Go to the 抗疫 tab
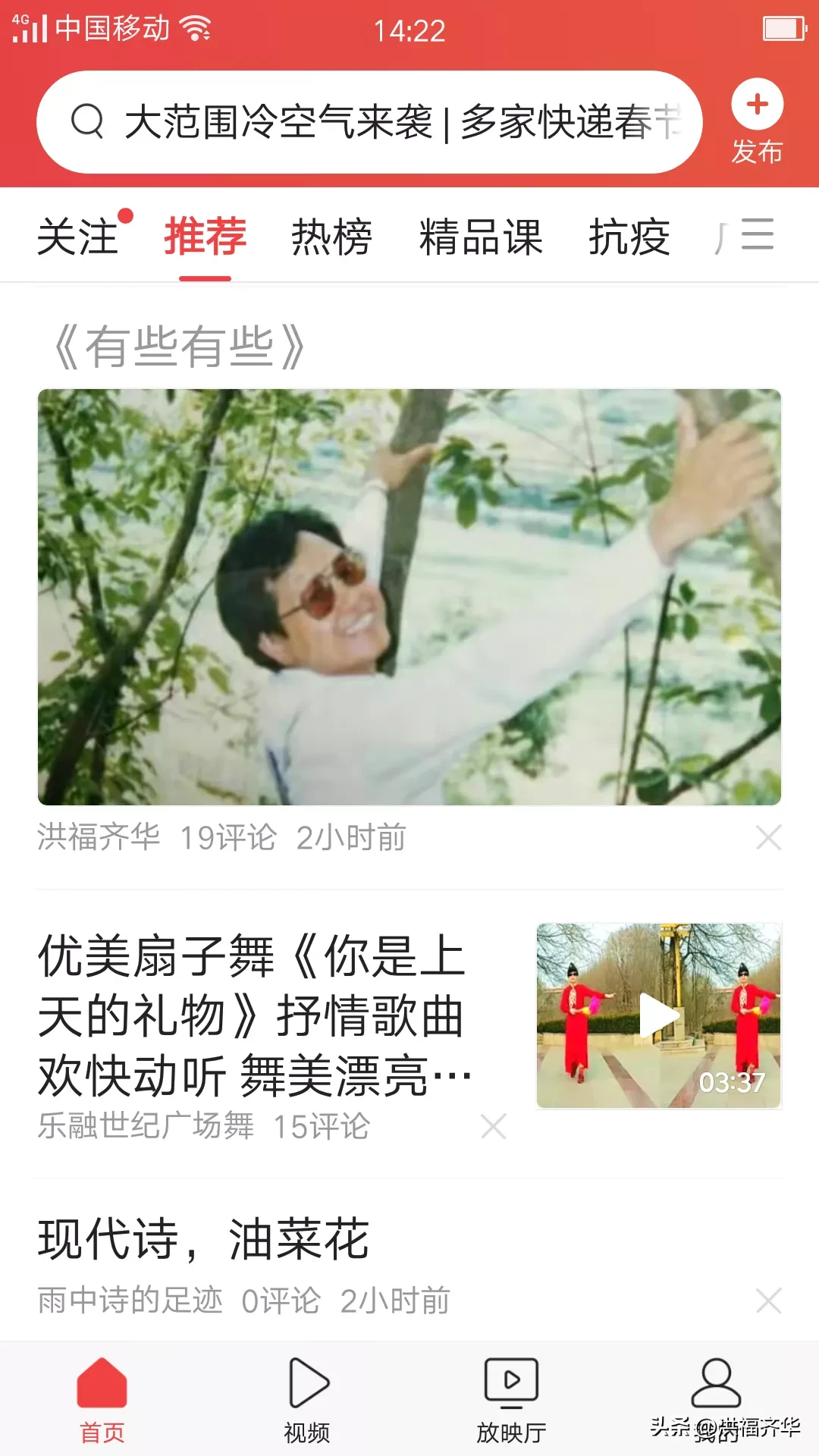 point(629,236)
